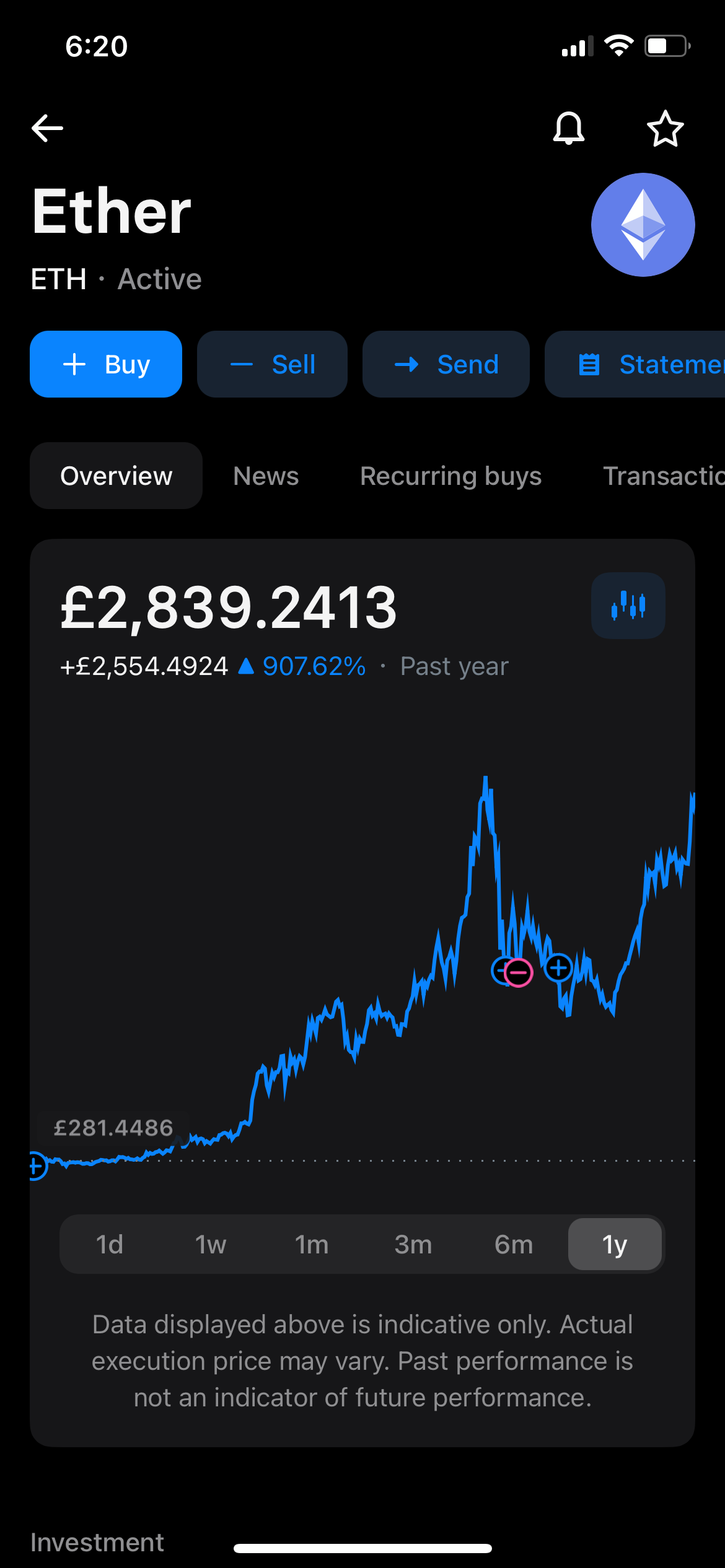725x1568 pixels.
Task: Select the 1m time range
Action: tap(312, 1244)
